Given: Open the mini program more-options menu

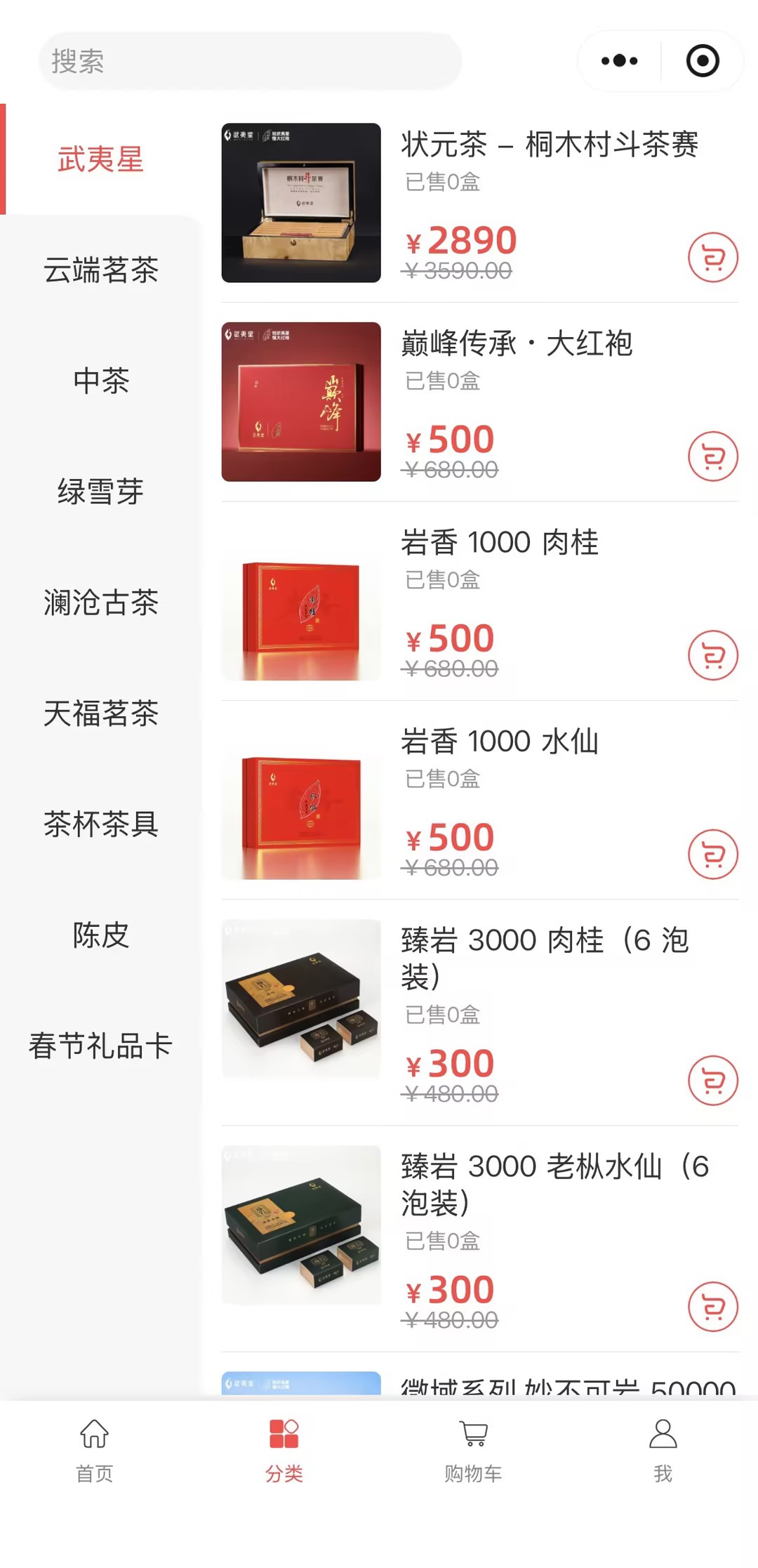Looking at the screenshot, I should [619, 61].
